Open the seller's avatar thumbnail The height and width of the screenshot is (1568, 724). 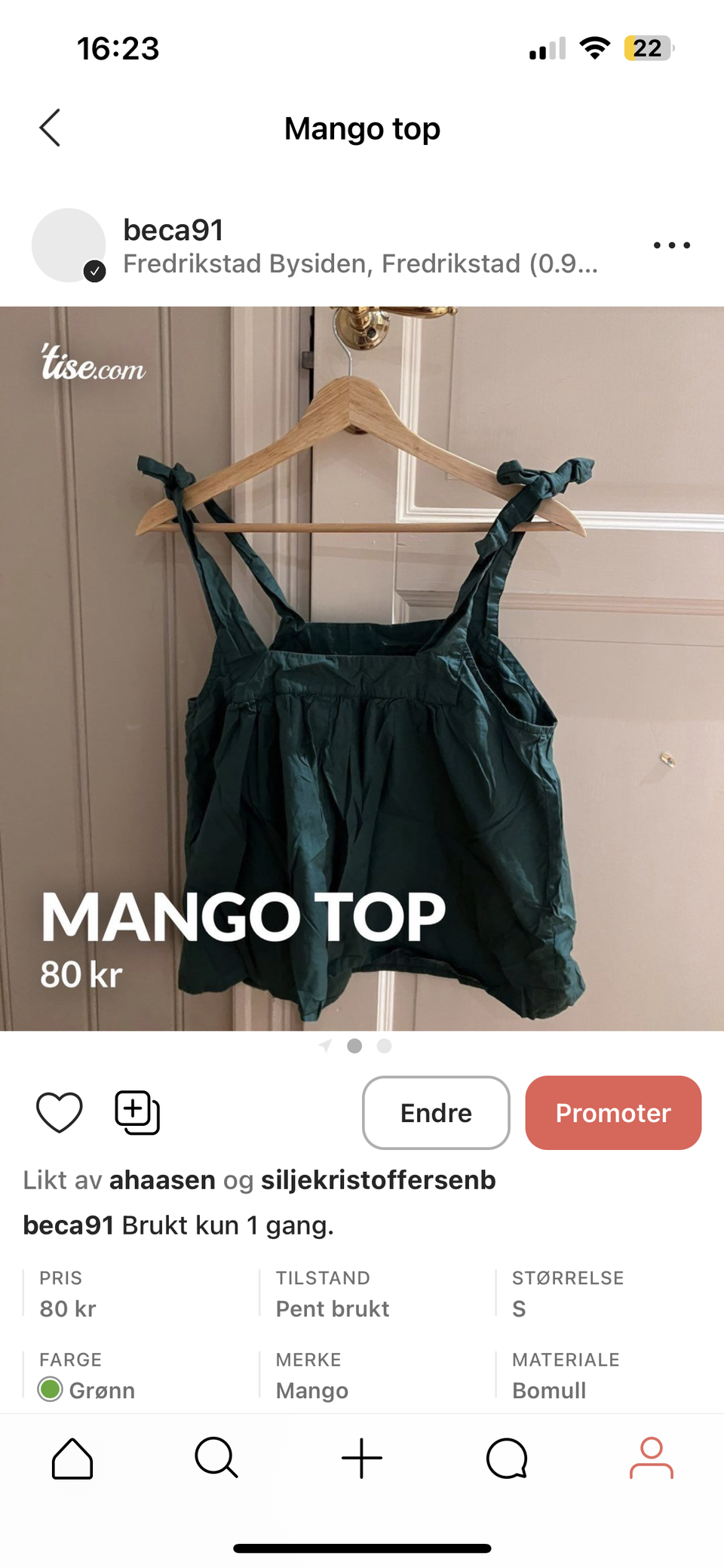point(68,245)
